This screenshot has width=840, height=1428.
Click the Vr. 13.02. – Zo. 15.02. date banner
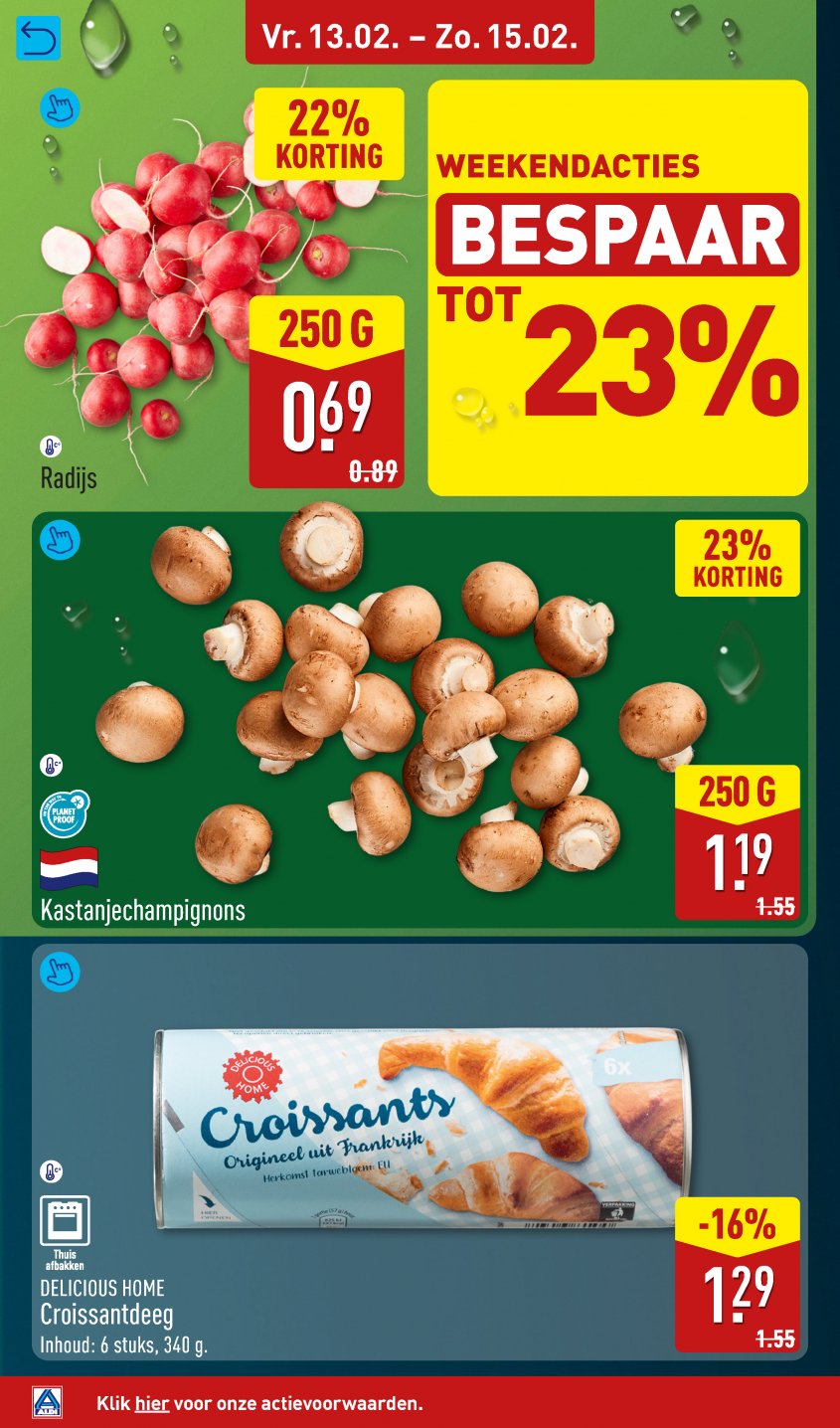click(420, 36)
